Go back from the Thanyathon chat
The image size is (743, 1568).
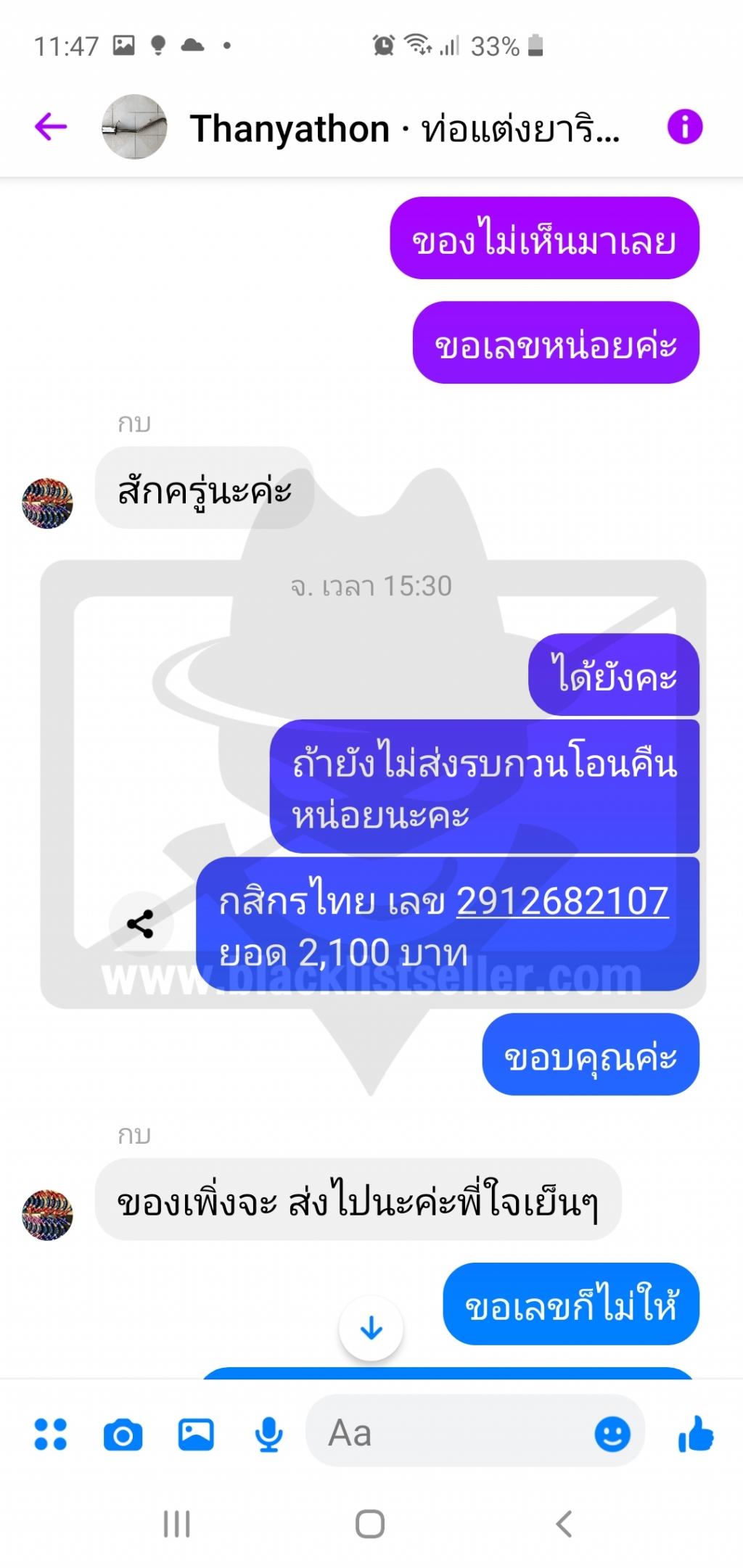[51, 127]
